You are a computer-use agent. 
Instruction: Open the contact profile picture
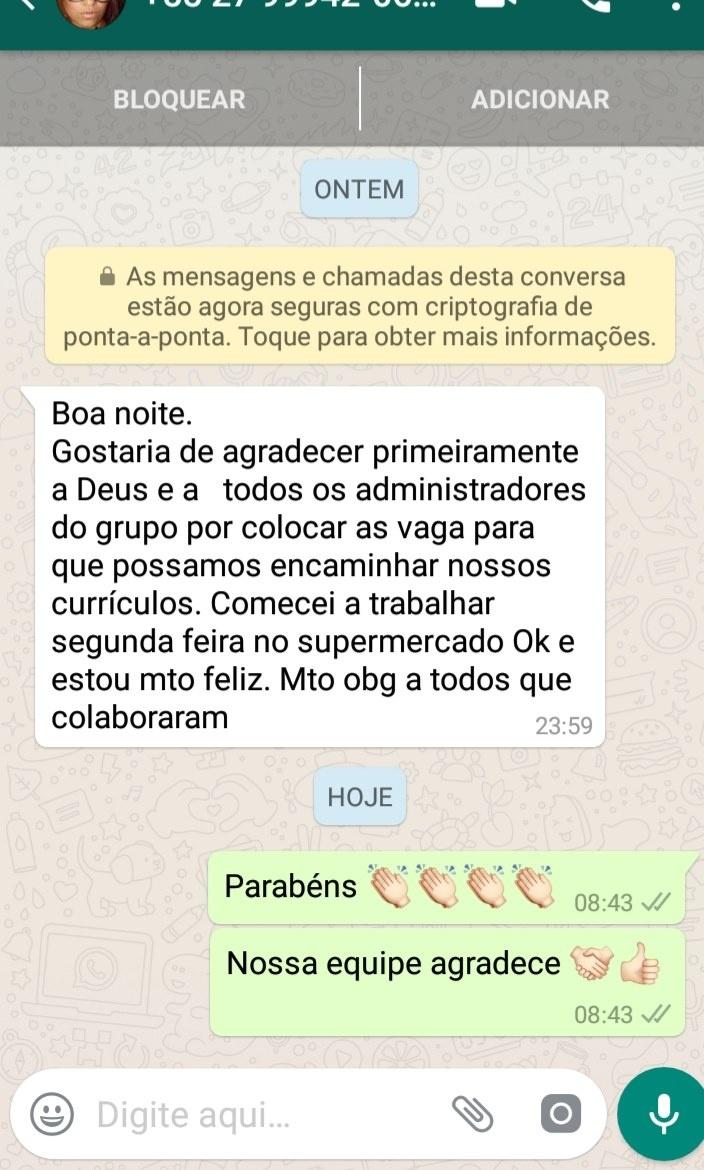point(91,8)
